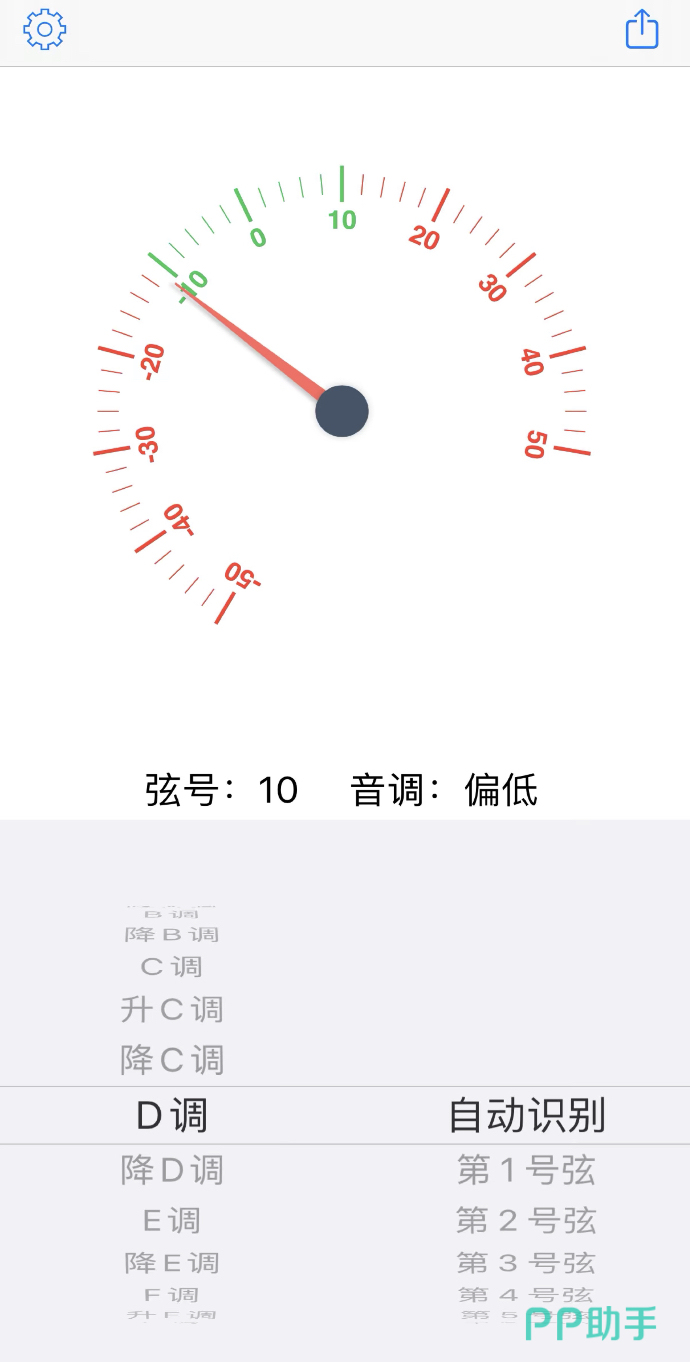Pick 第3号弦 in the string picker
The image size is (690, 1362).
[526, 1263]
